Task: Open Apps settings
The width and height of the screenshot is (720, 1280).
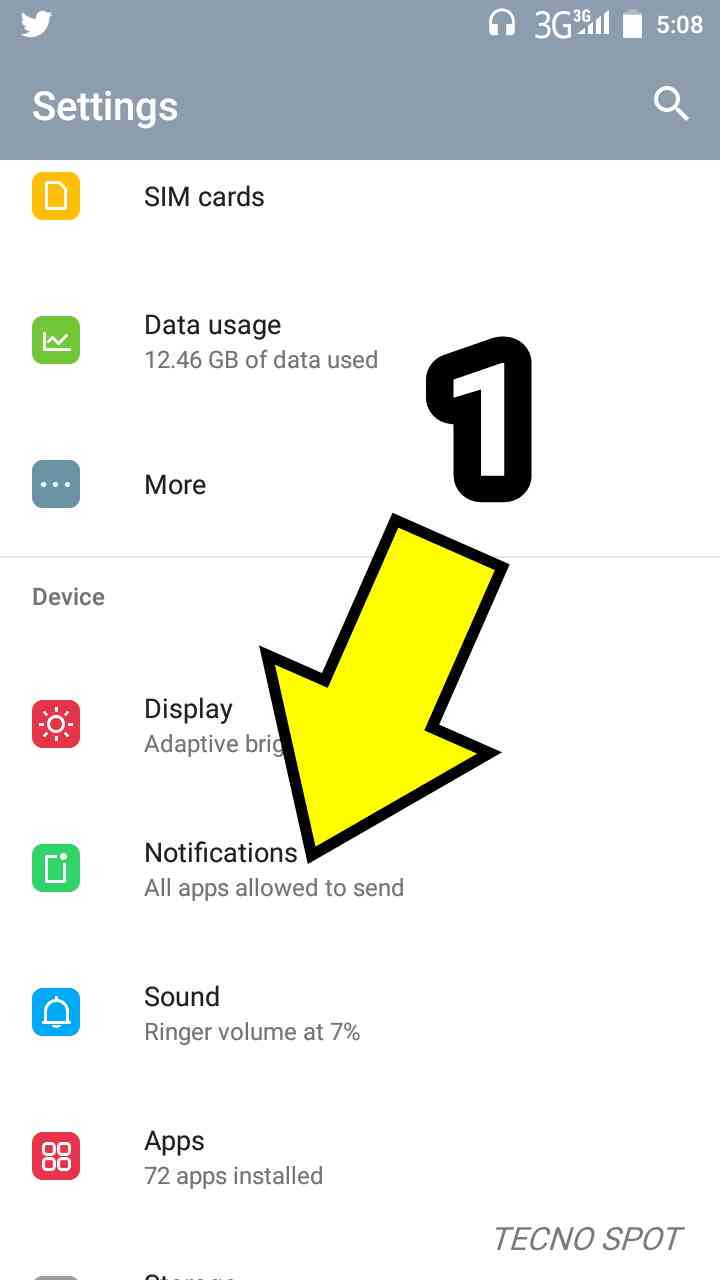Action: (360, 1157)
